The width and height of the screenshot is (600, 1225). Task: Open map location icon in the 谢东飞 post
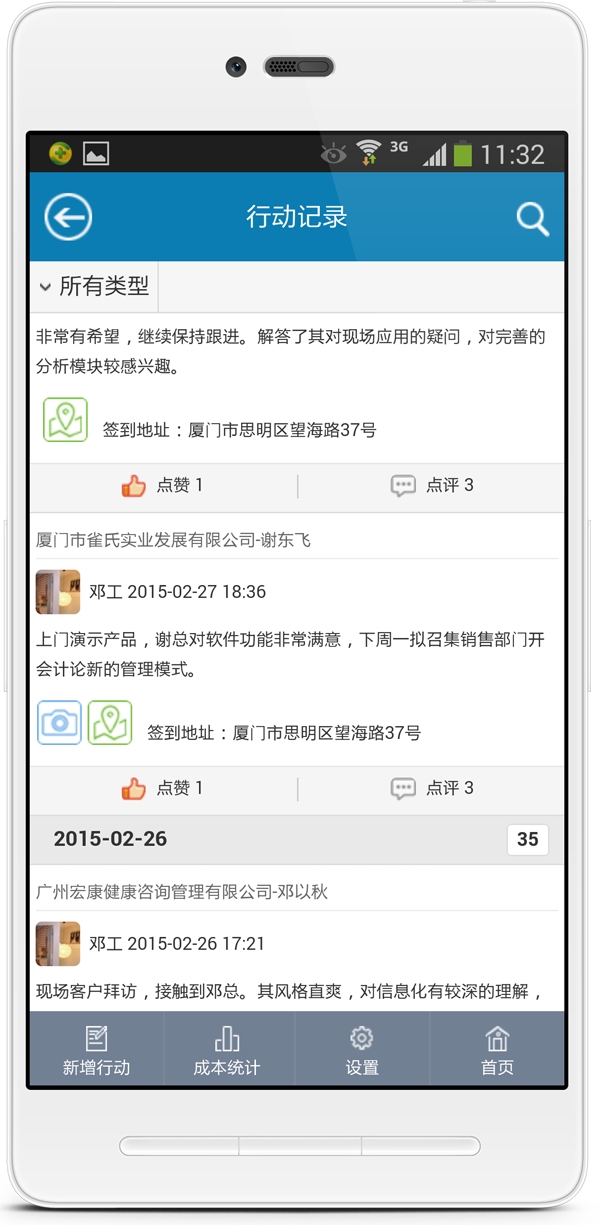[110, 722]
